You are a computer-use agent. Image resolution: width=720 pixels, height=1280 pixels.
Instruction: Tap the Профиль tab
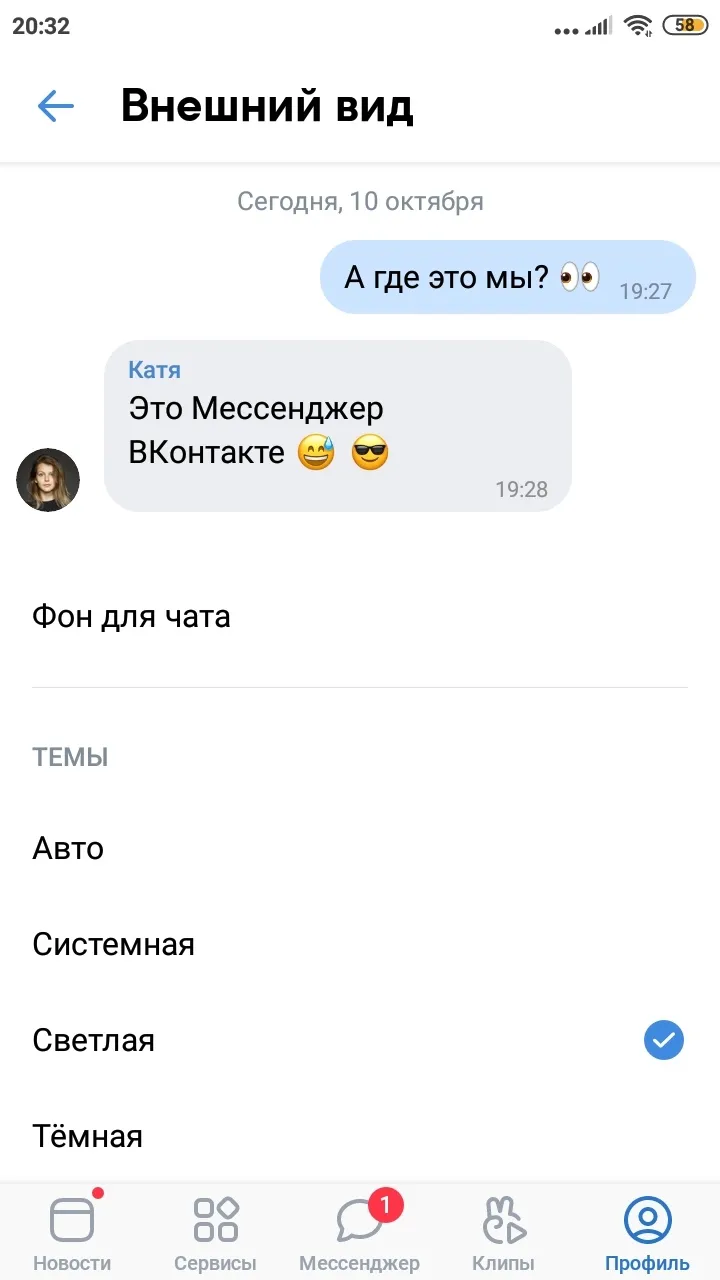[648, 1232]
